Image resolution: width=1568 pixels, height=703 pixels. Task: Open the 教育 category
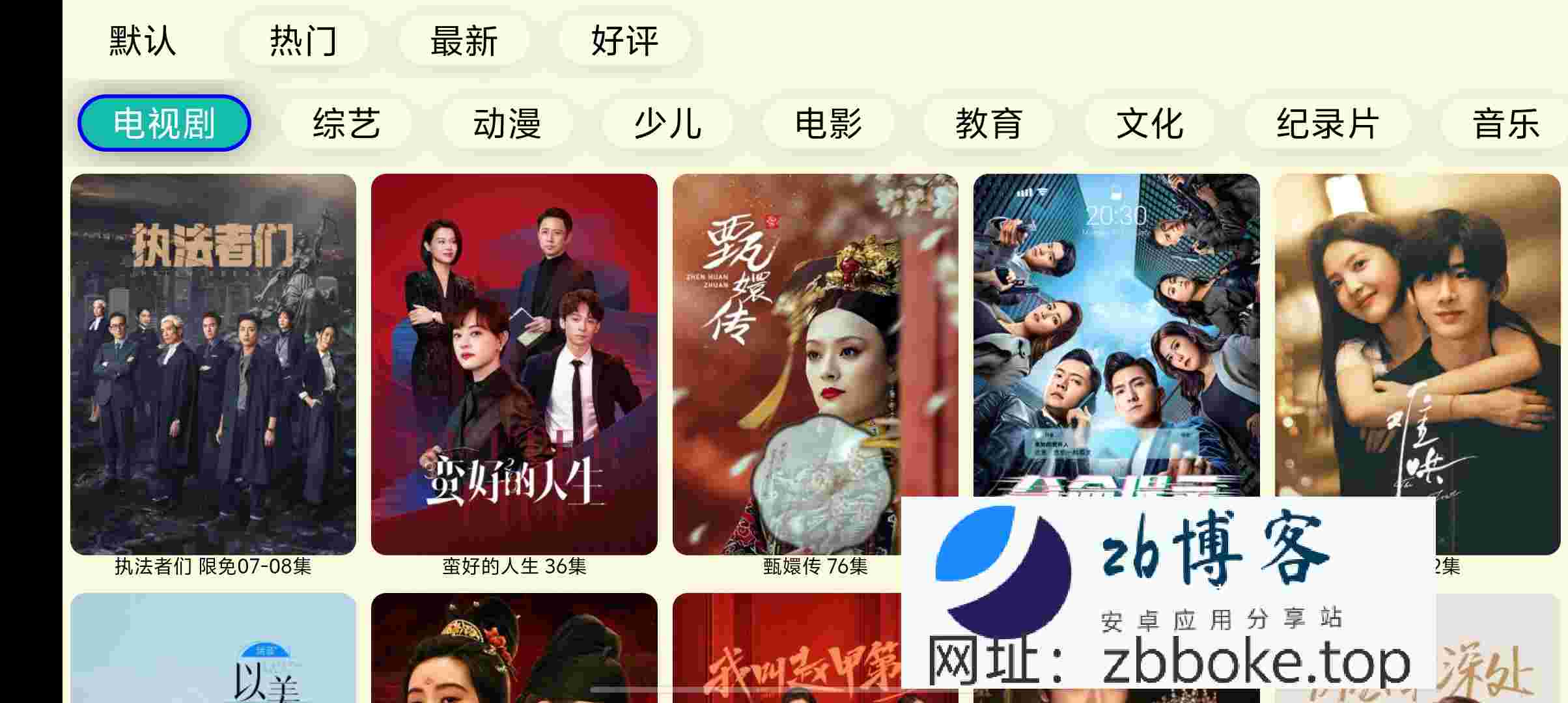[x=988, y=123]
